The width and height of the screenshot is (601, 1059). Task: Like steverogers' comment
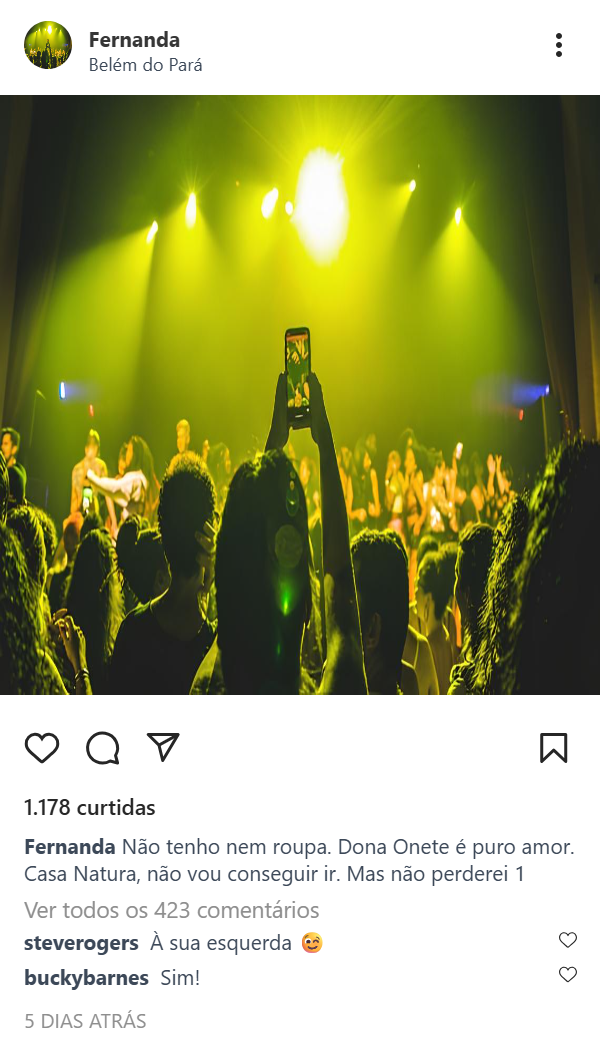tap(568, 940)
